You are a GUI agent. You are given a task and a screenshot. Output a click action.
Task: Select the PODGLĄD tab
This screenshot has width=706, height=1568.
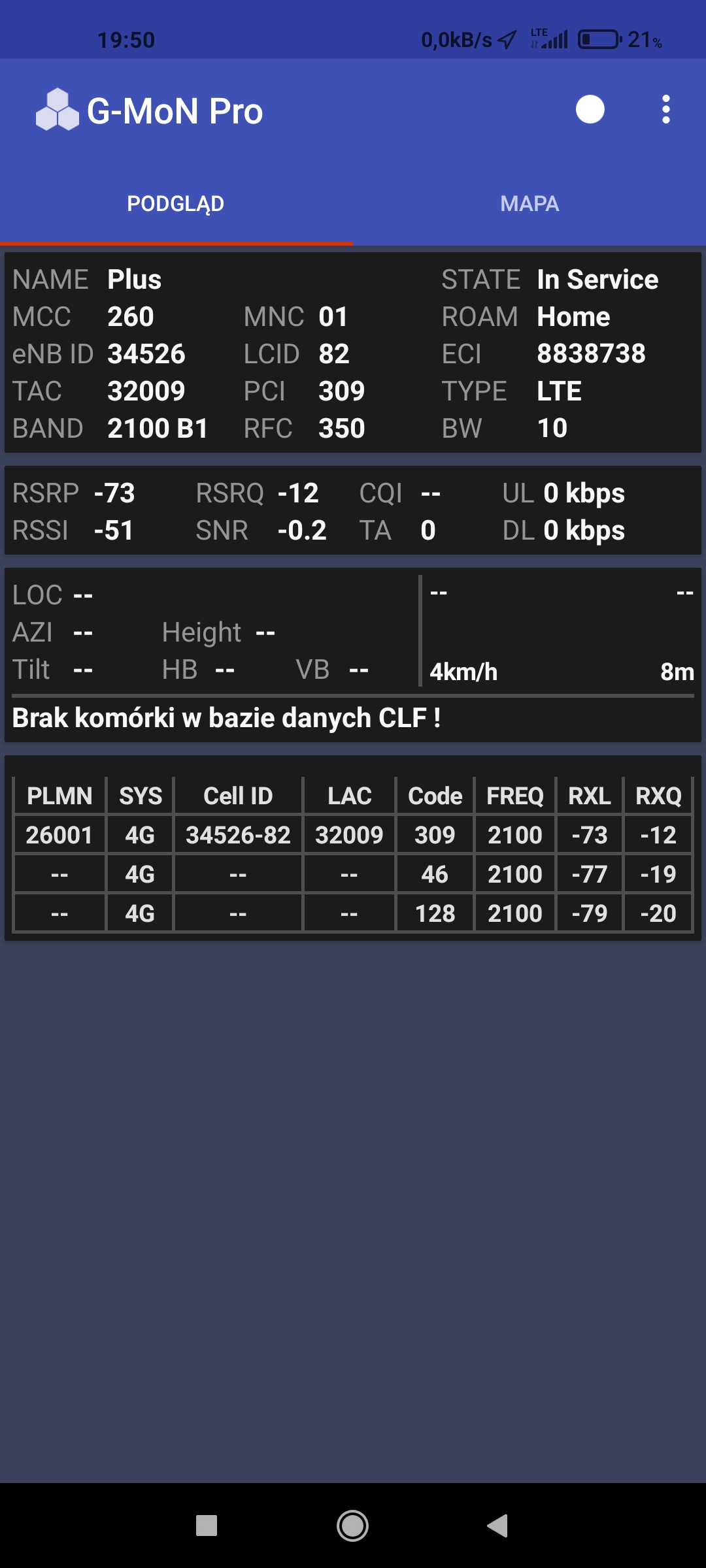coord(176,204)
